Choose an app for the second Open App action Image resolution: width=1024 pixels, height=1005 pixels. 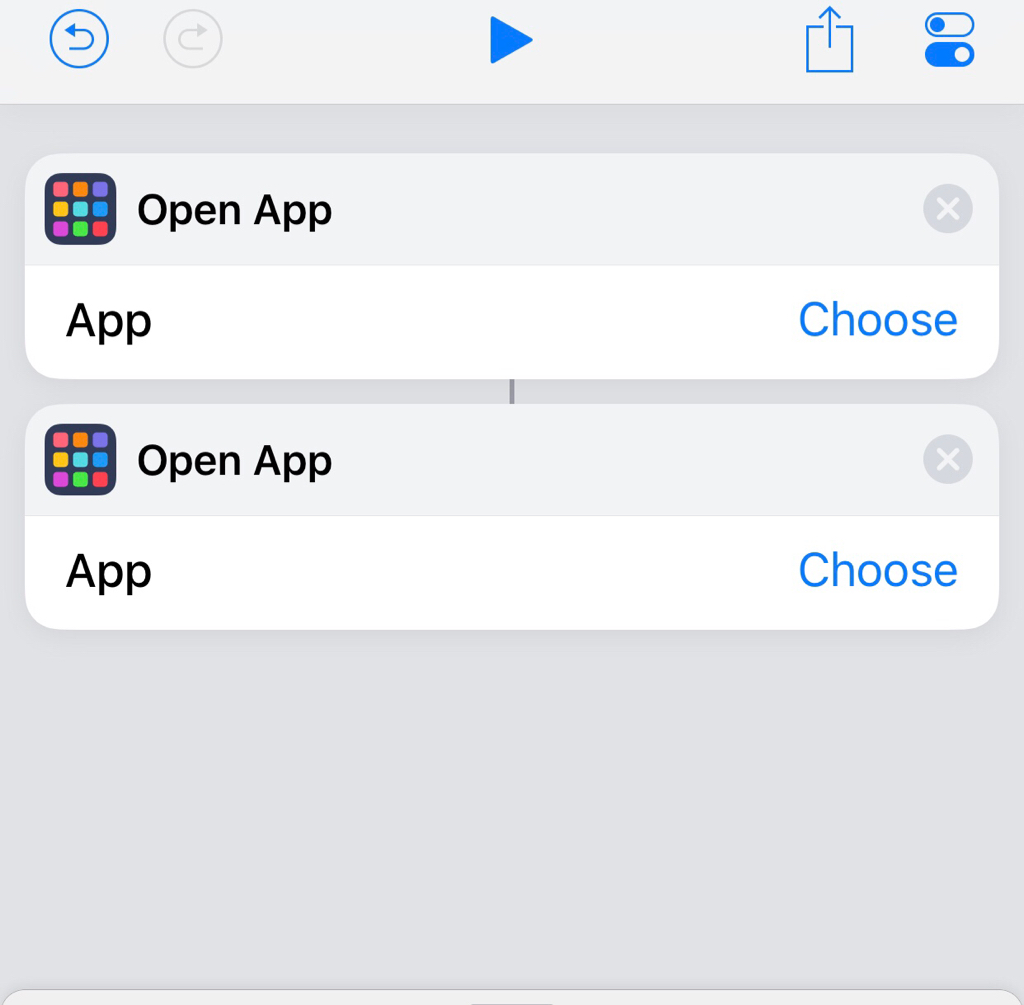[x=877, y=570]
